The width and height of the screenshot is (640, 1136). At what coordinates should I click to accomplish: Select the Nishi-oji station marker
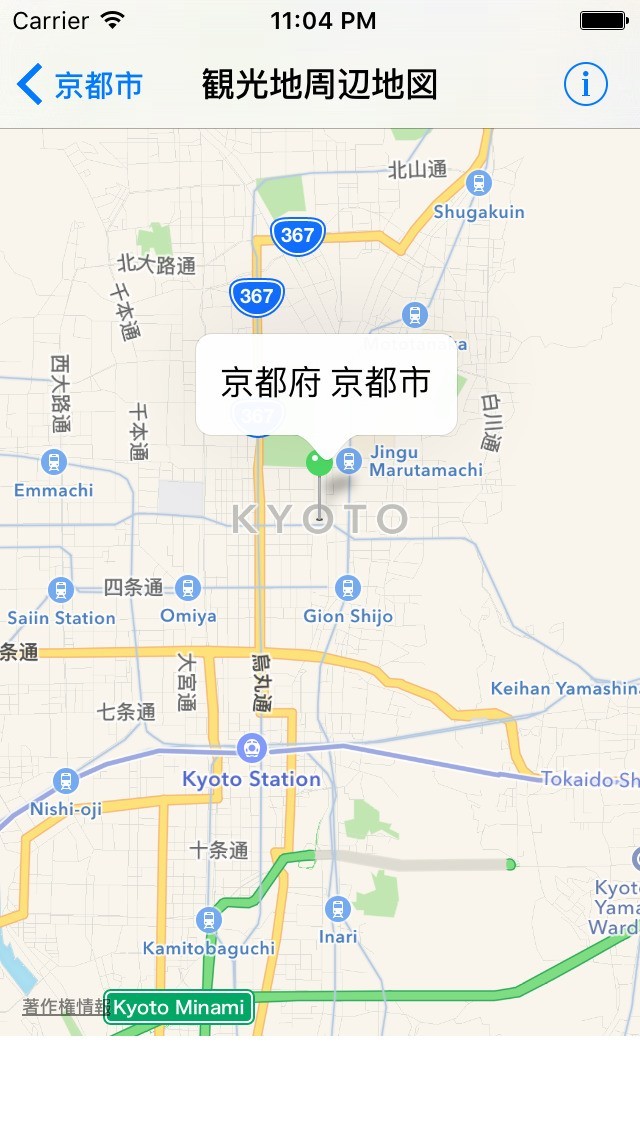pyautogui.click(x=66, y=781)
